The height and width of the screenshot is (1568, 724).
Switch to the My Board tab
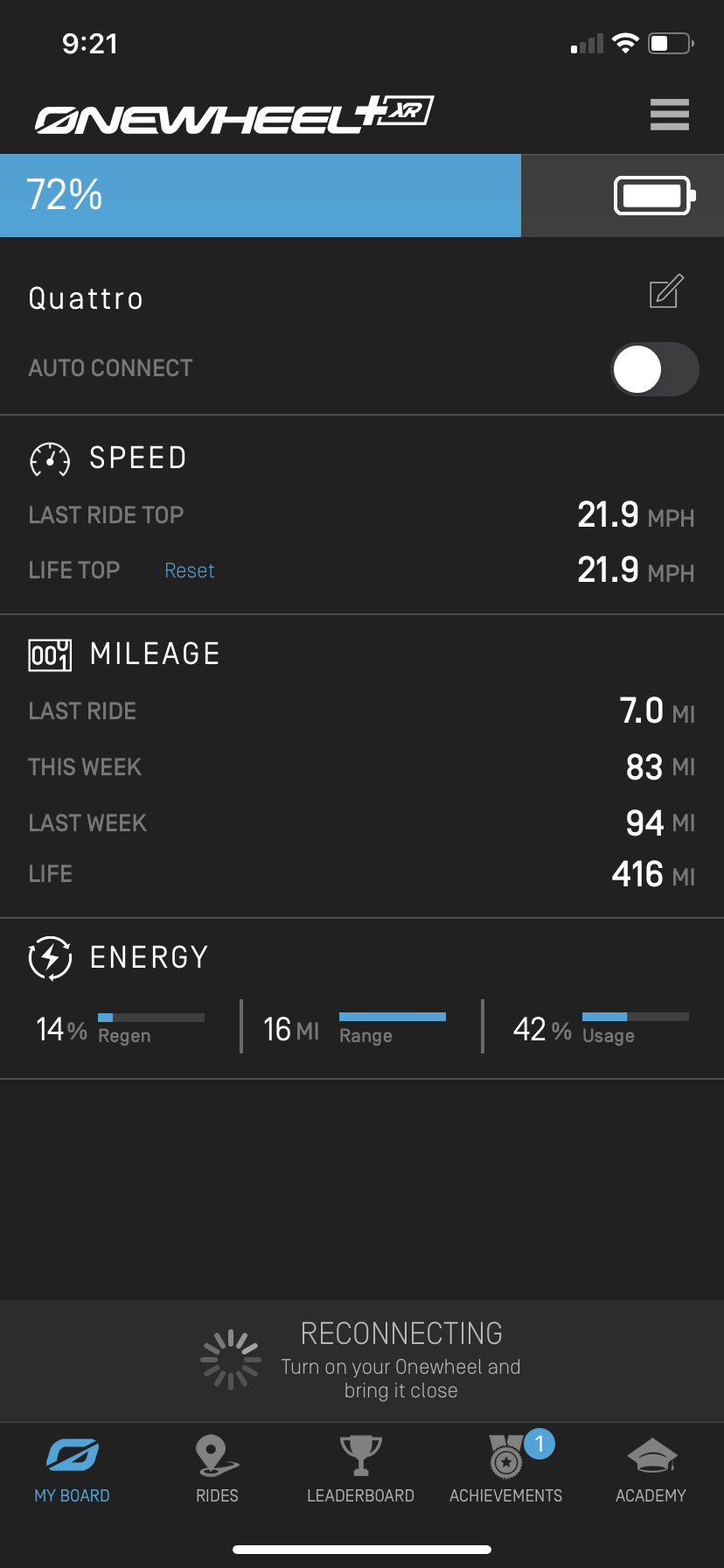click(x=73, y=1468)
